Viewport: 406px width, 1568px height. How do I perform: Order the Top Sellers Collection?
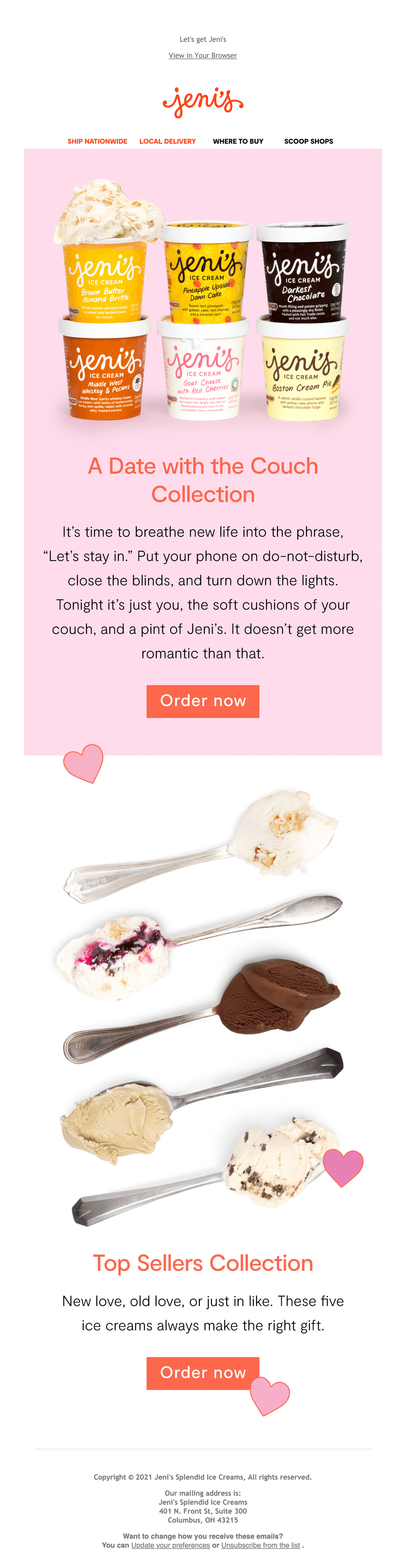pos(203,1373)
